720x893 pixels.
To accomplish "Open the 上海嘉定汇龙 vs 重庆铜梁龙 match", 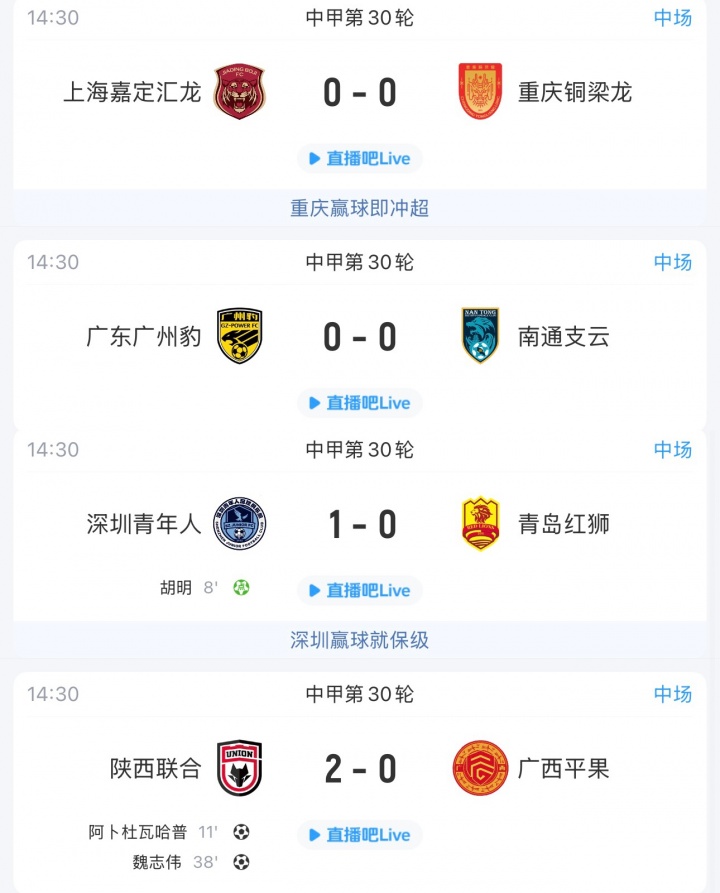I will 360,93.
